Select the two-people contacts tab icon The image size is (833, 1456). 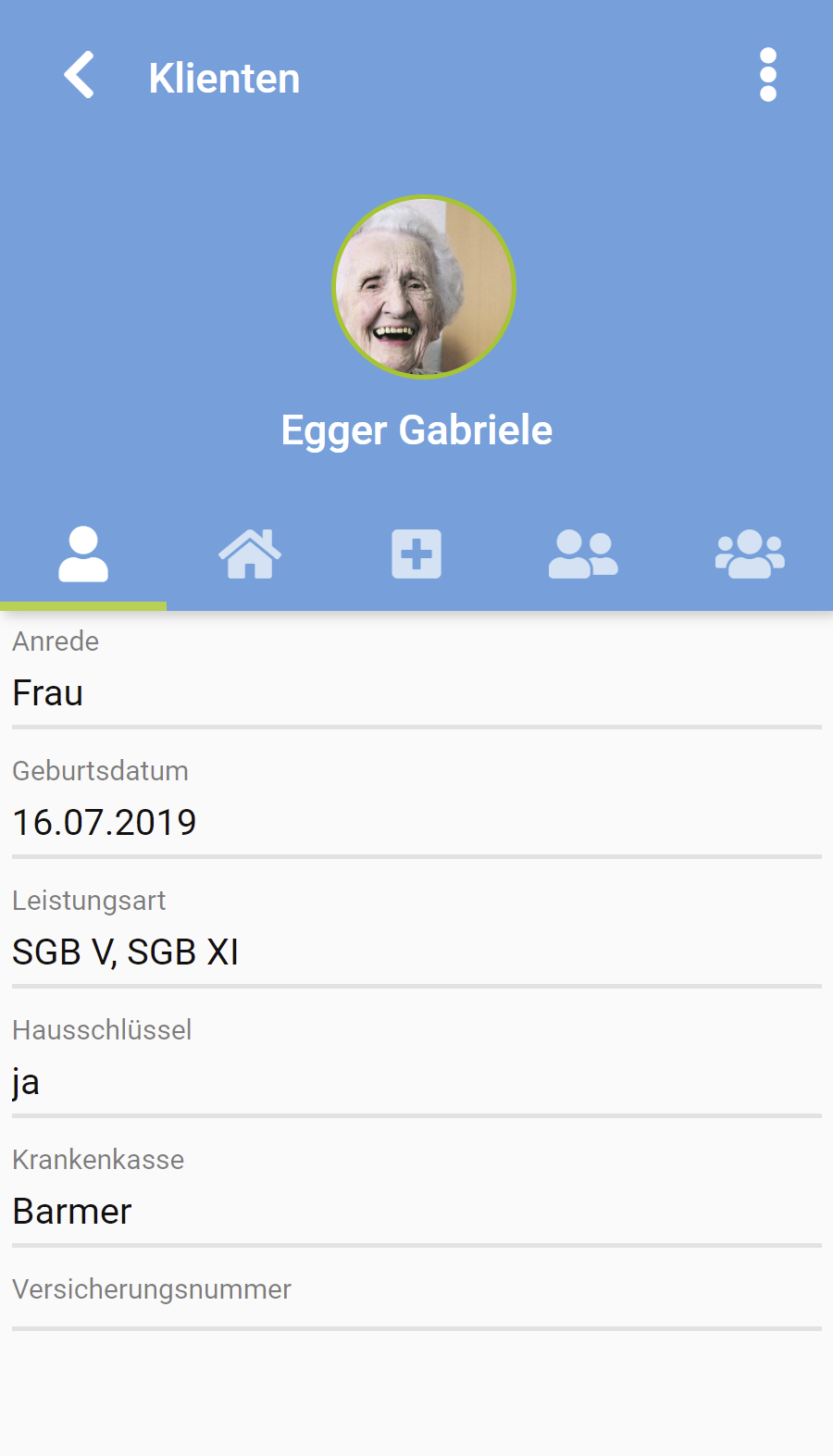tap(583, 554)
